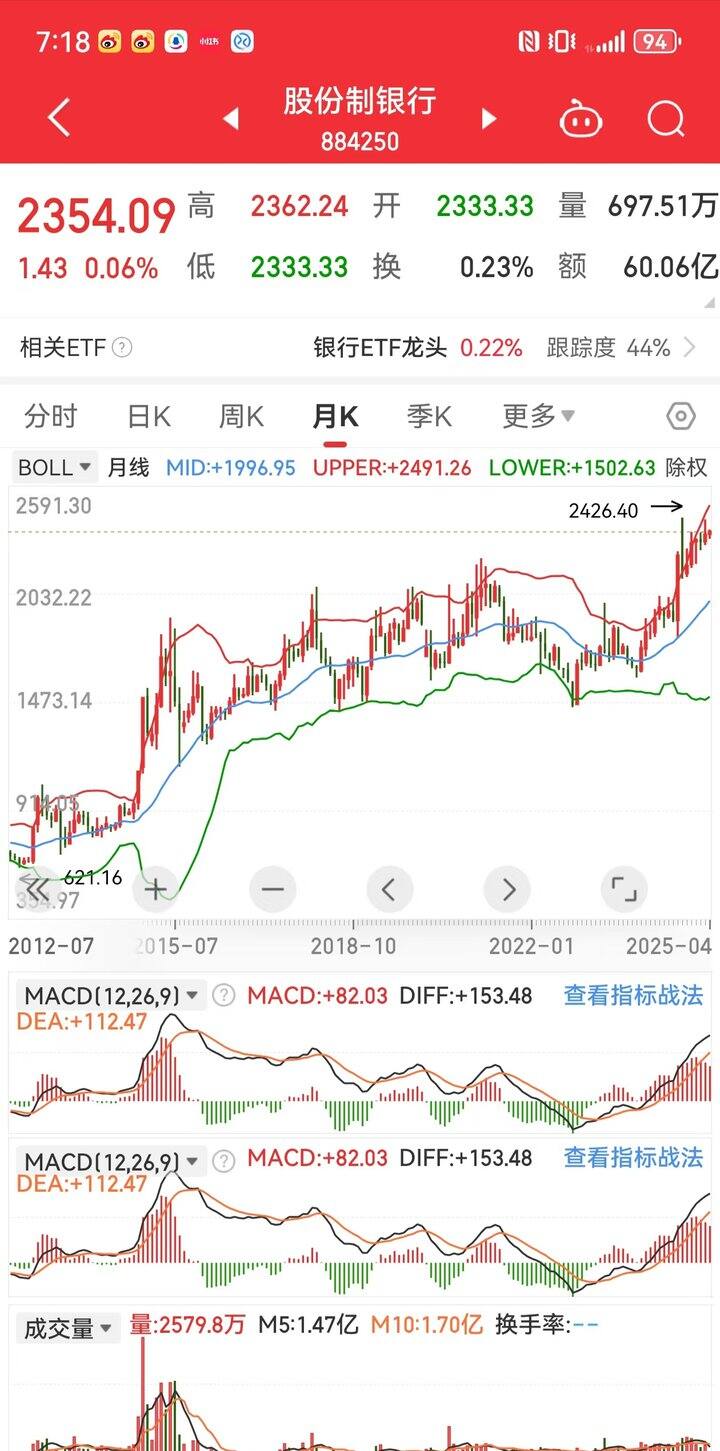Switch to the next sector index

pyautogui.click(x=489, y=119)
